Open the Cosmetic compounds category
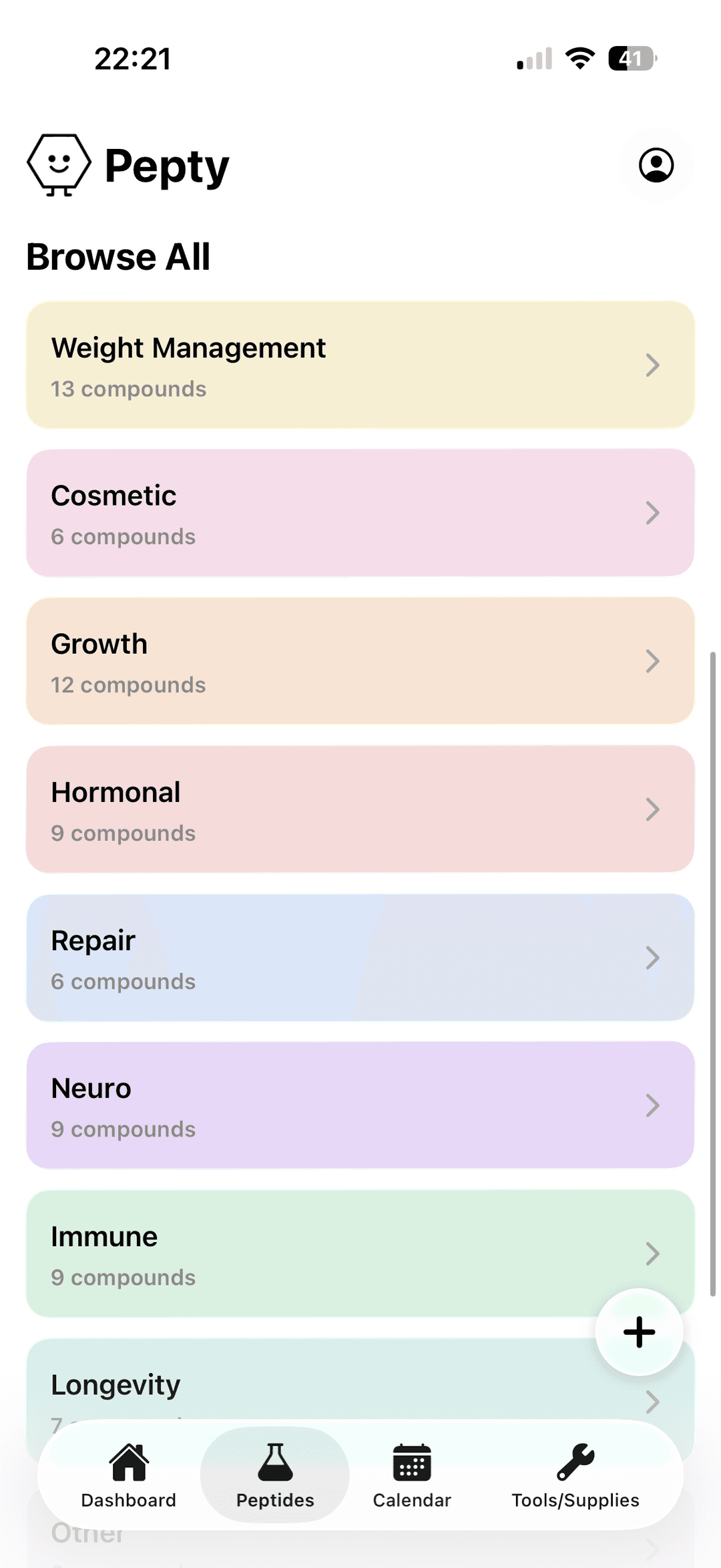This screenshot has height=1568, width=721. click(x=360, y=513)
